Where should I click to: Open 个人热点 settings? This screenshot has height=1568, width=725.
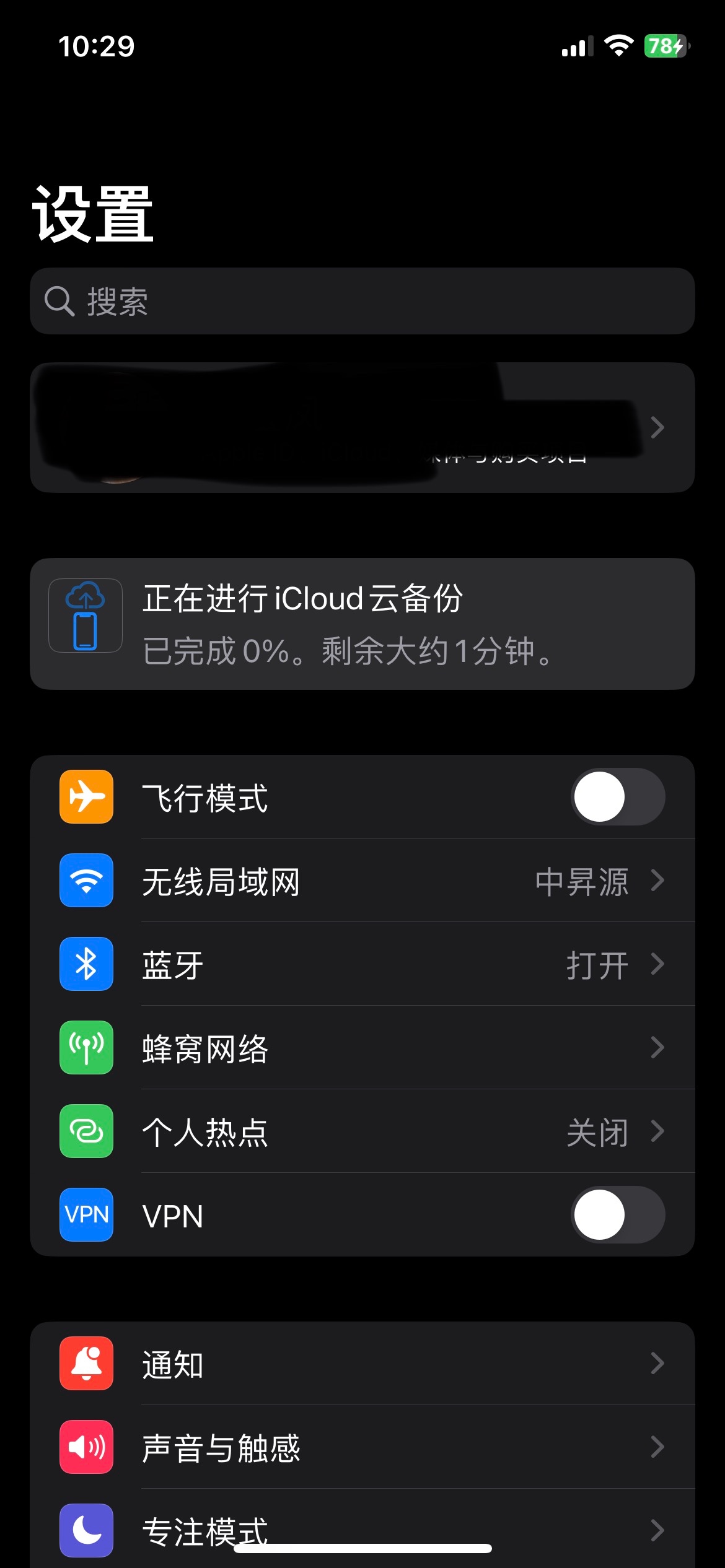tap(362, 1131)
